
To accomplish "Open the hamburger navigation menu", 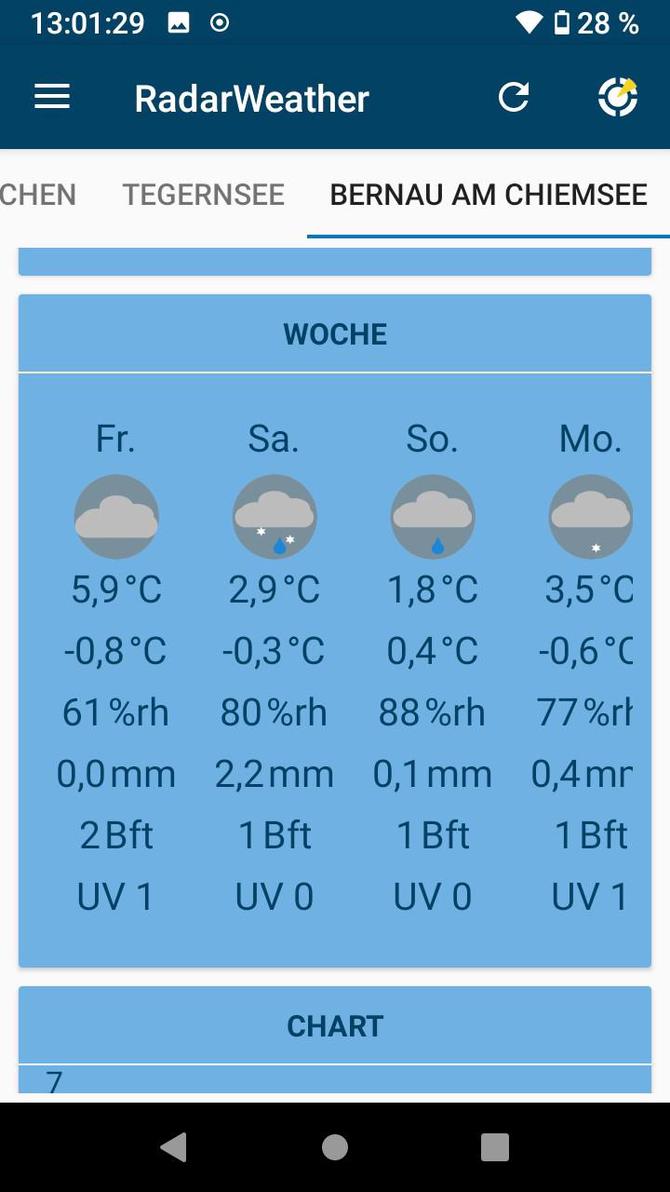I will 52,97.
